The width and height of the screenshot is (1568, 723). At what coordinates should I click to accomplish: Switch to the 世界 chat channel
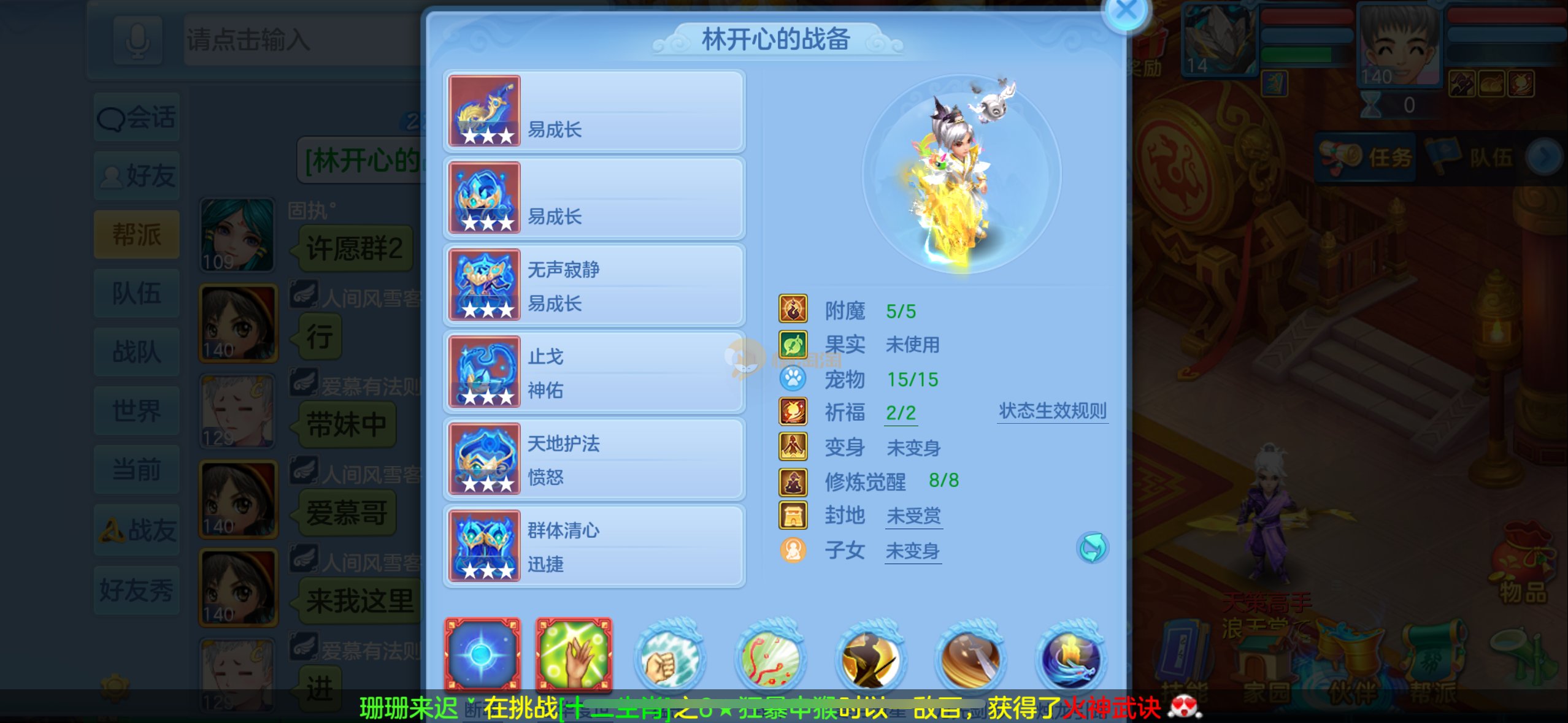tap(136, 411)
